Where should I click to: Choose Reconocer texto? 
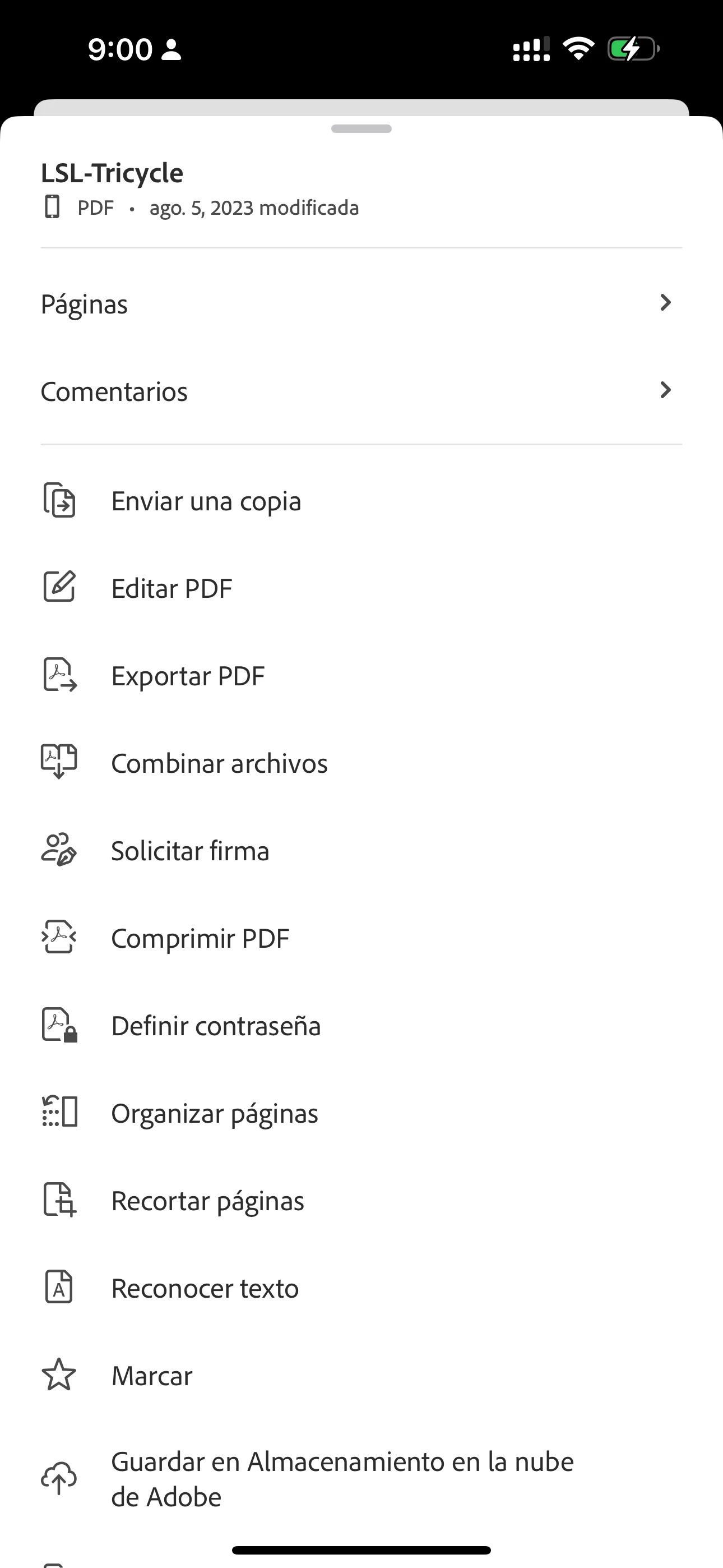click(x=205, y=1289)
